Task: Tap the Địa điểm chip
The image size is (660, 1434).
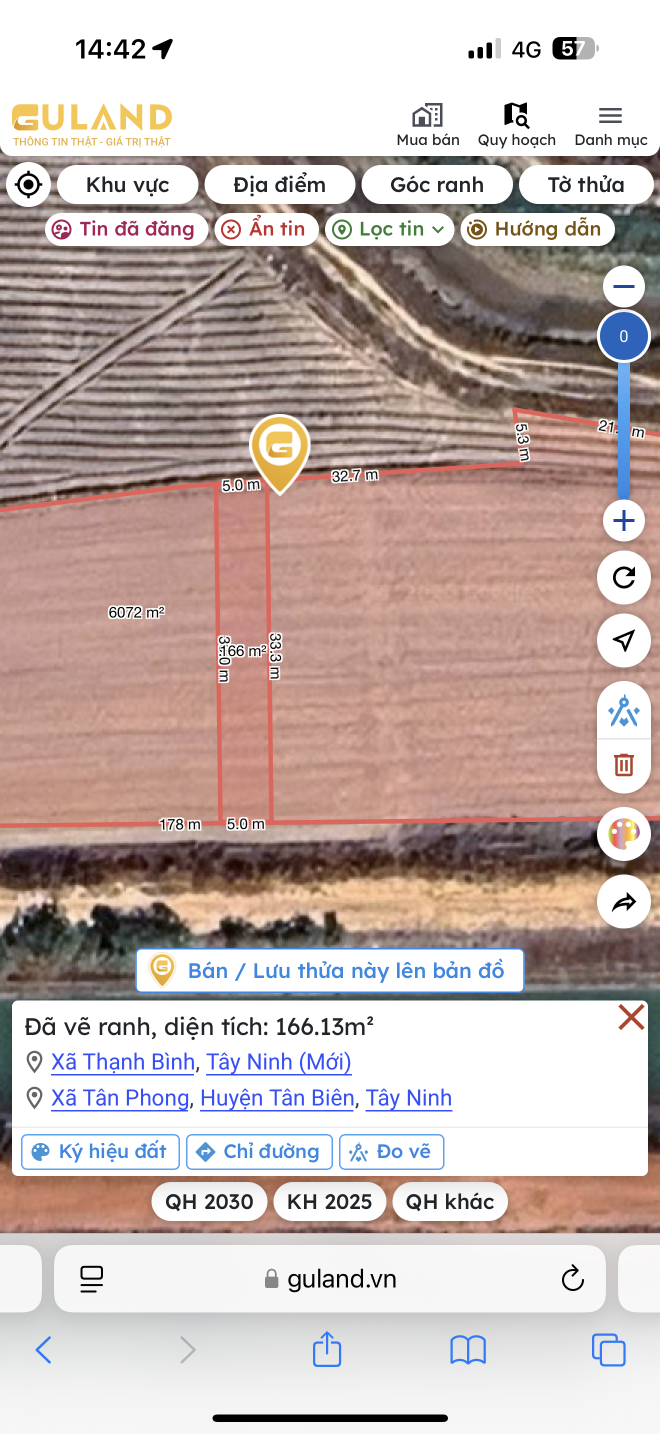Action: click(279, 185)
